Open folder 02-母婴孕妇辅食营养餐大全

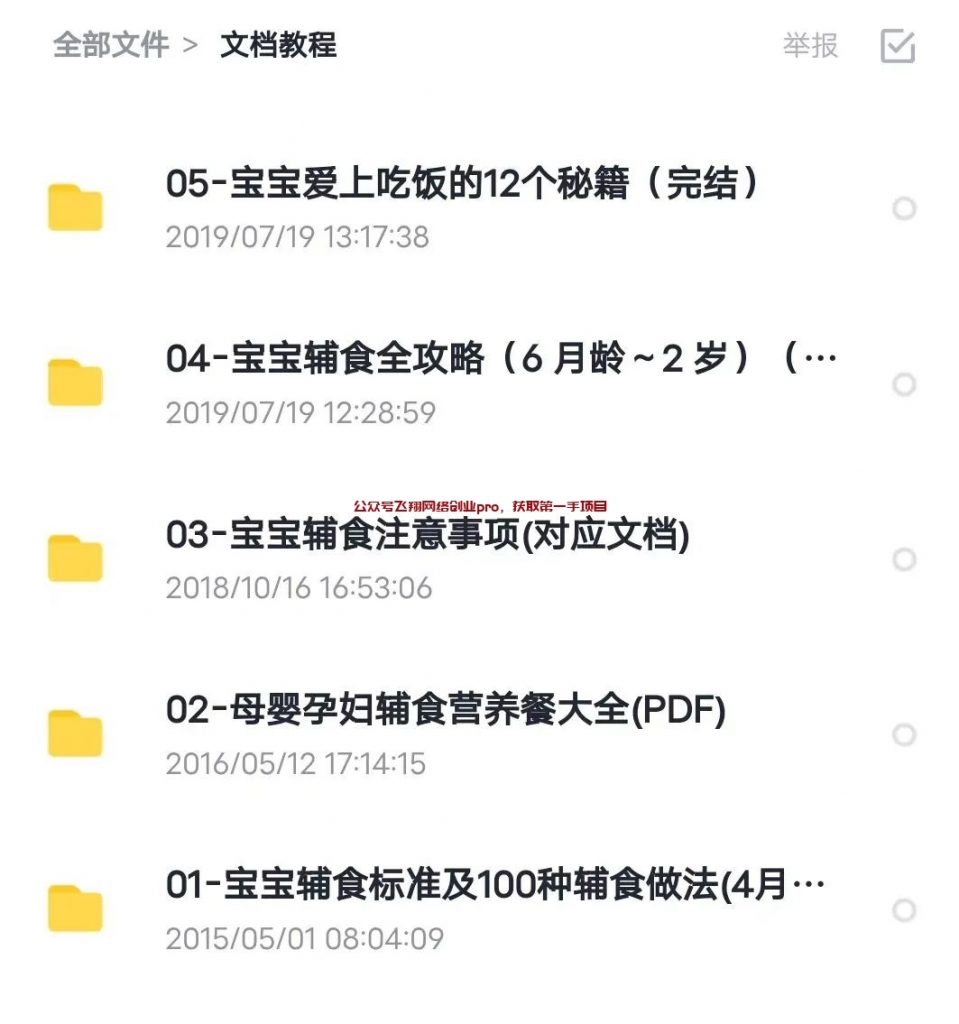[446, 711]
